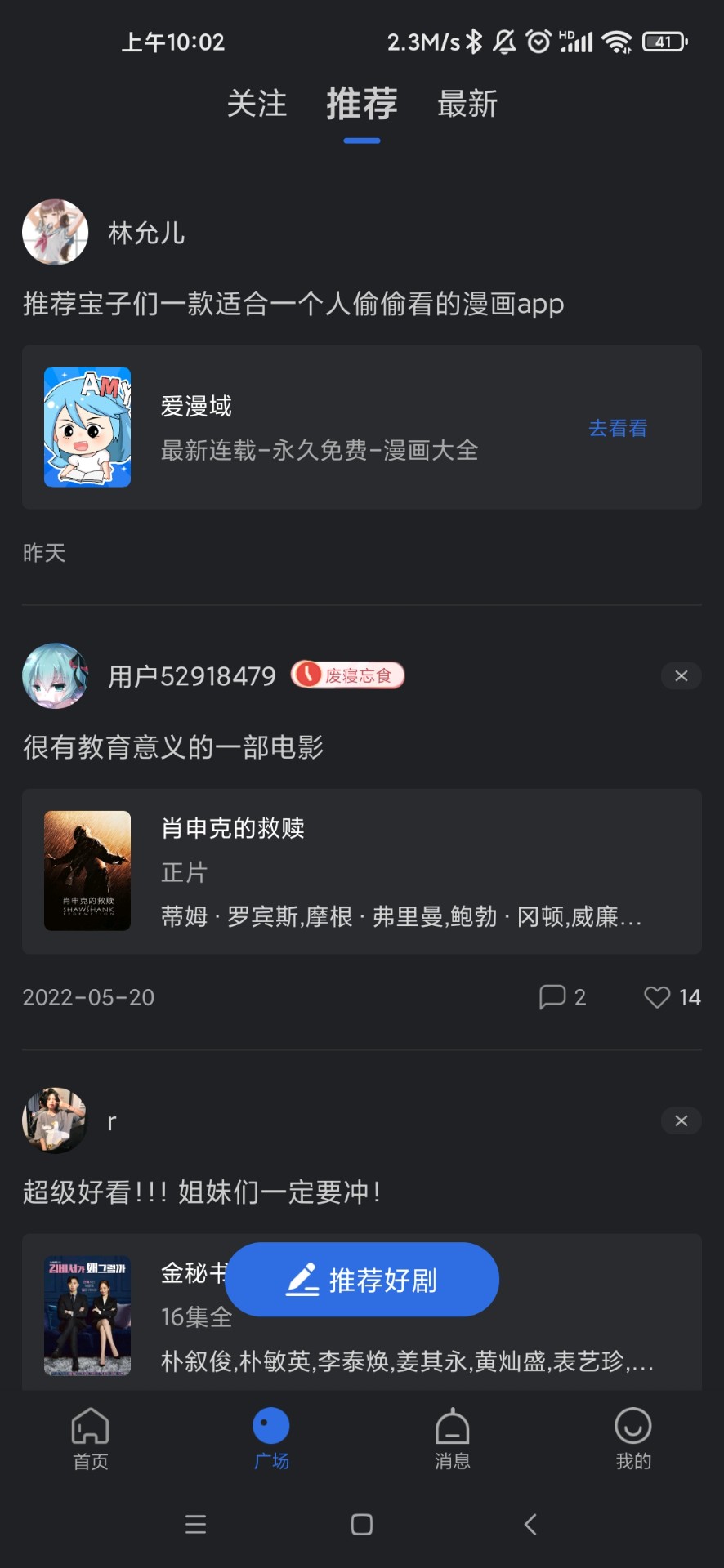Switch to the 关注 tab
This screenshot has width=724, height=1568.
257,104
